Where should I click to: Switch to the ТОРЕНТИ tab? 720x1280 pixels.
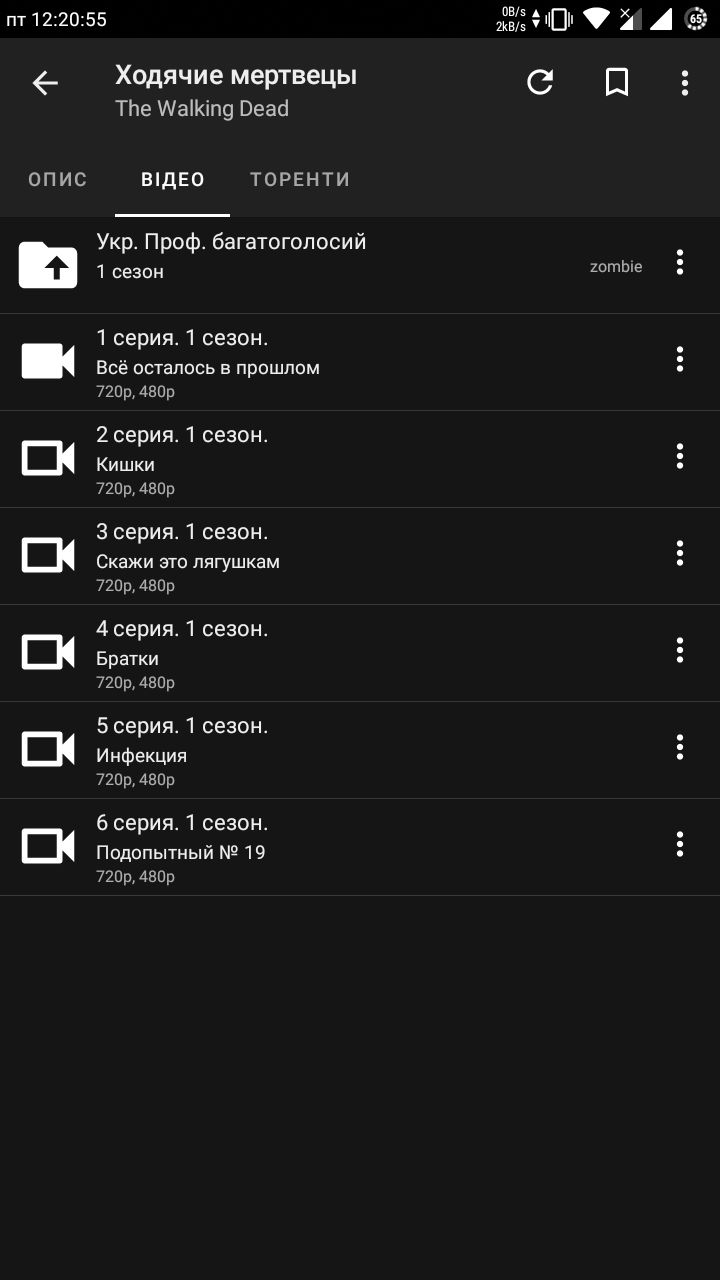click(x=300, y=180)
